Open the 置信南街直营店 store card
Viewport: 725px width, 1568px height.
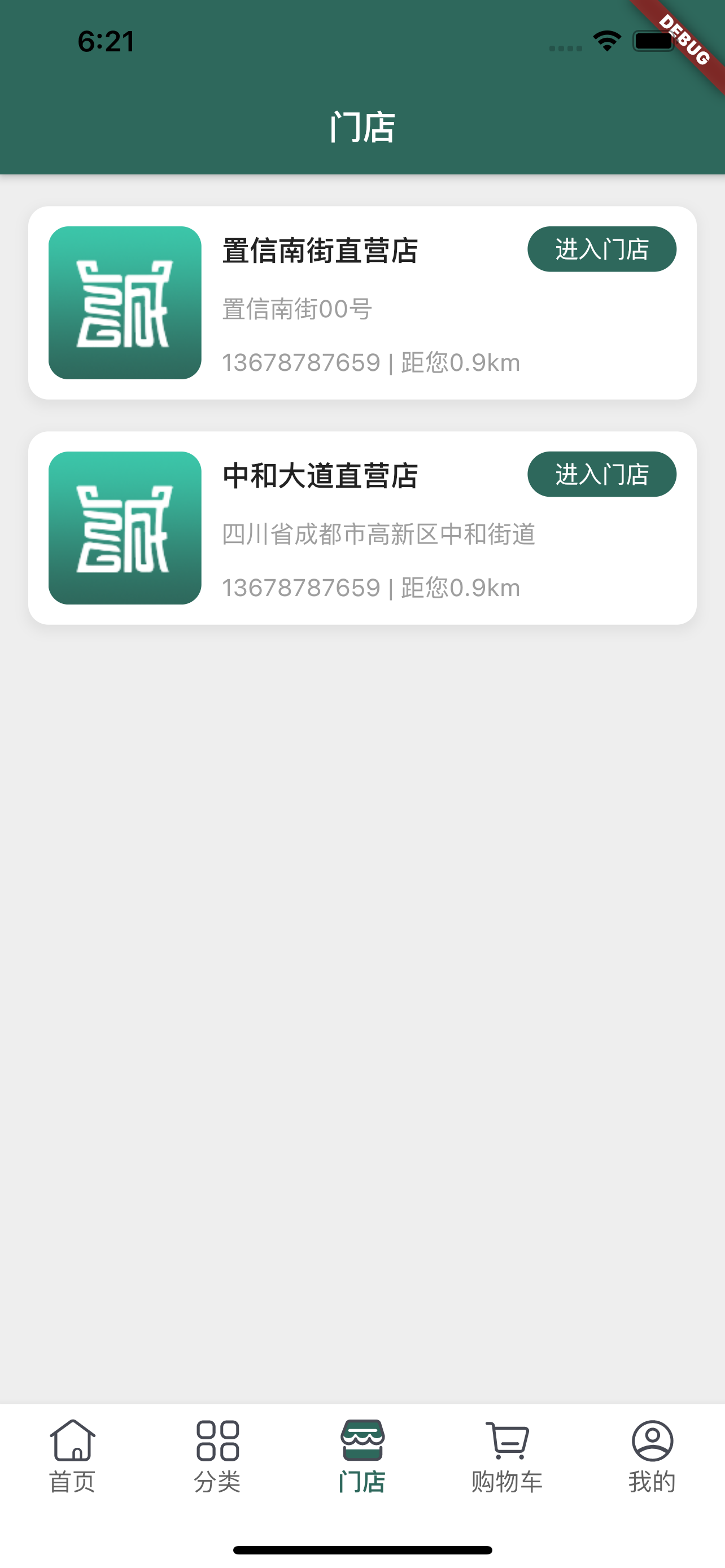pyautogui.click(x=362, y=303)
